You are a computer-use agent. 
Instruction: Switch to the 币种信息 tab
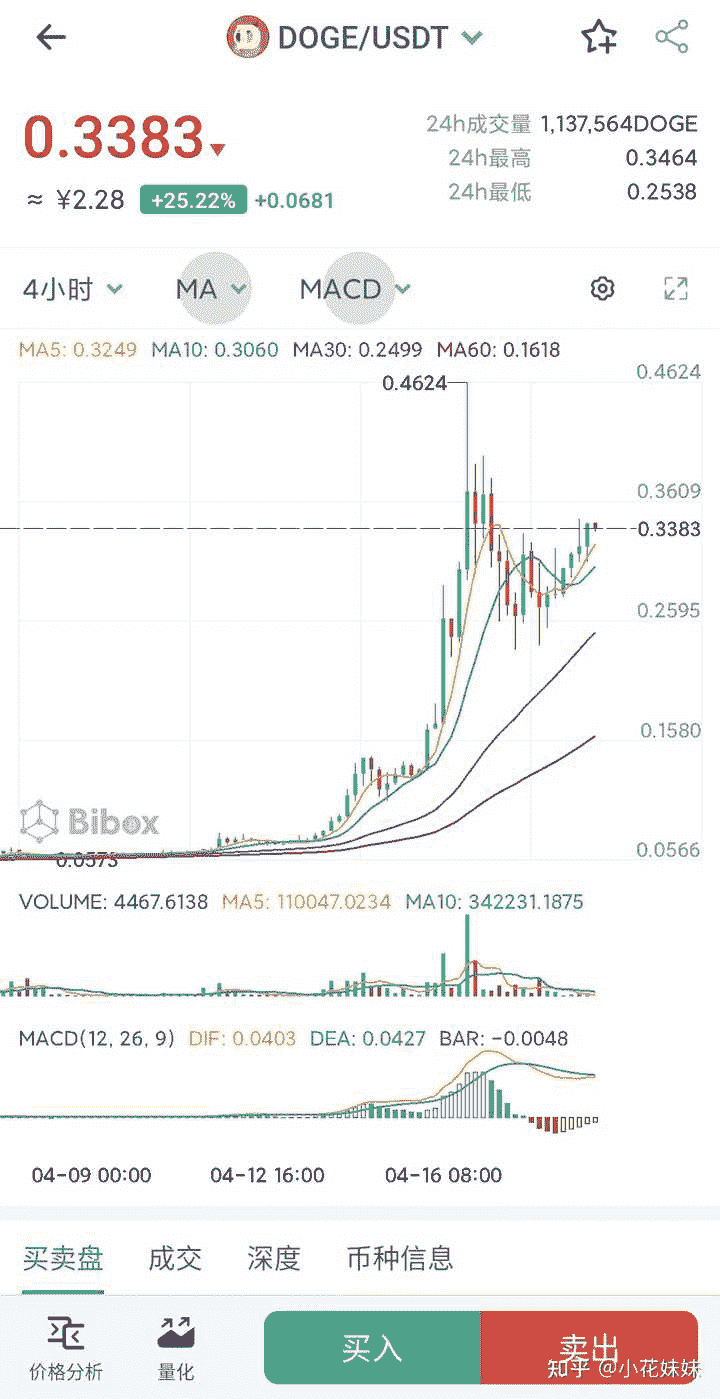[x=400, y=1258]
